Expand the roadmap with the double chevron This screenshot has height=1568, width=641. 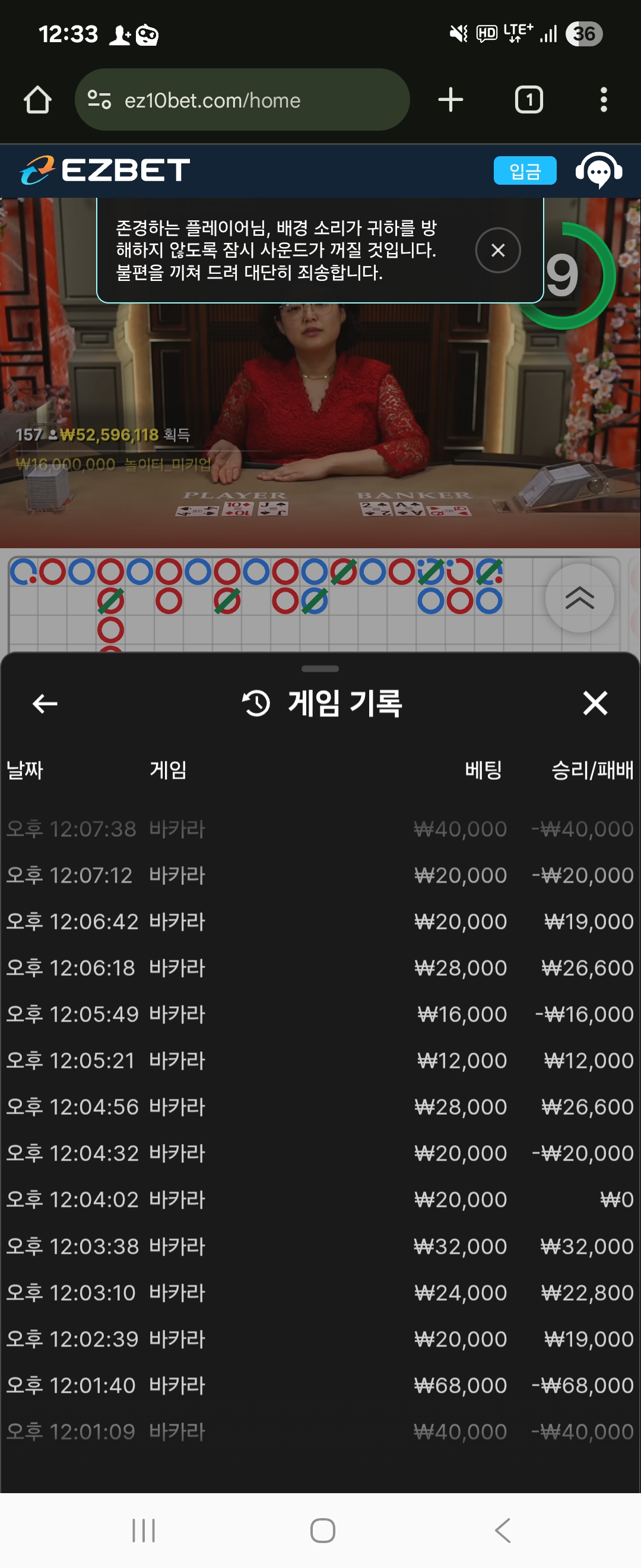(580, 598)
